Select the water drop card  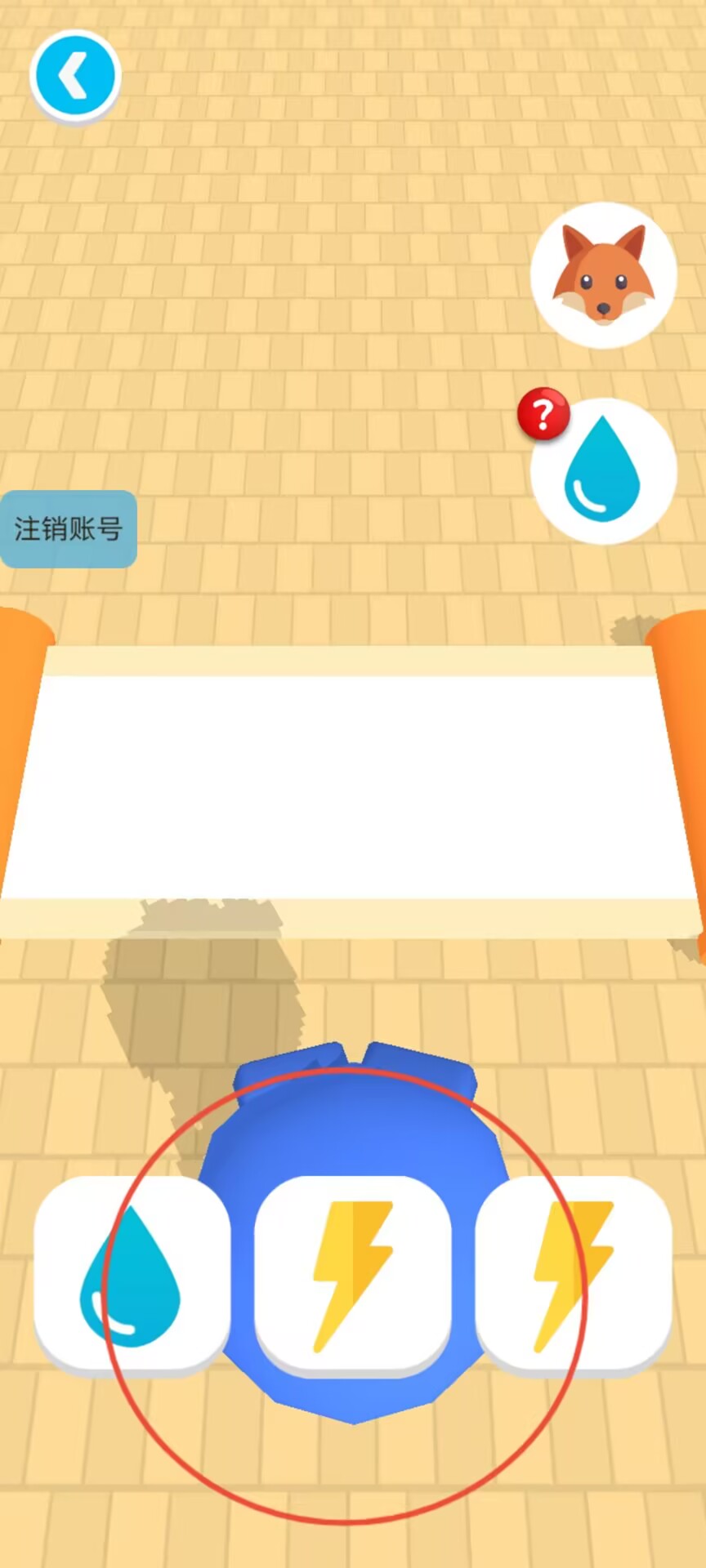(x=131, y=1276)
